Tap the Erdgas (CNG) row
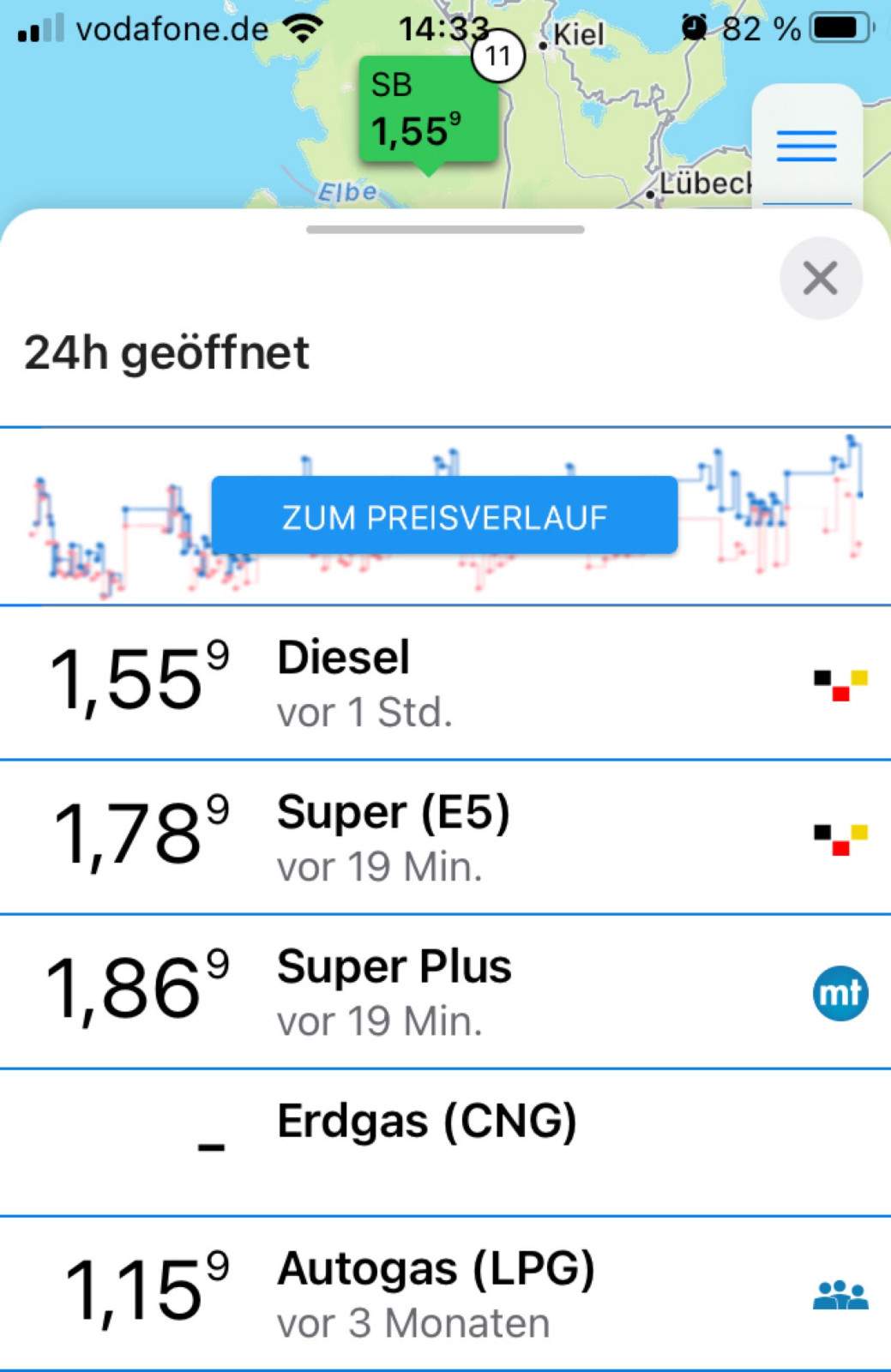This screenshot has height=1372, width=891. (x=445, y=1140)
